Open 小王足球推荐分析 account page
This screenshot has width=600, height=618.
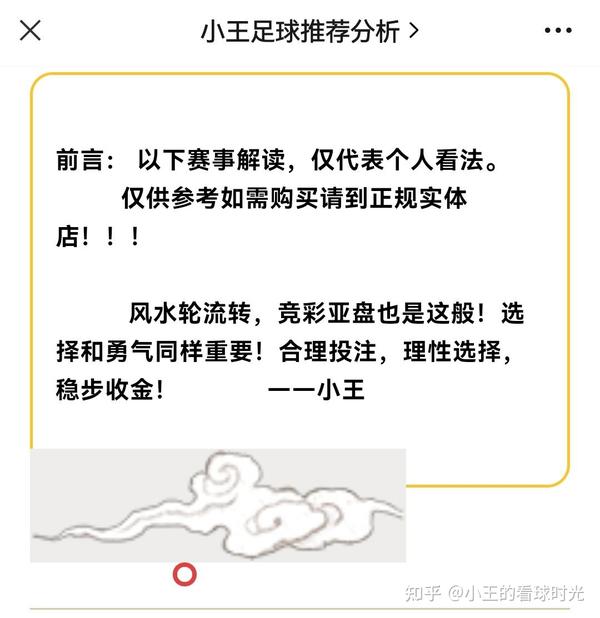pos(309,31)
